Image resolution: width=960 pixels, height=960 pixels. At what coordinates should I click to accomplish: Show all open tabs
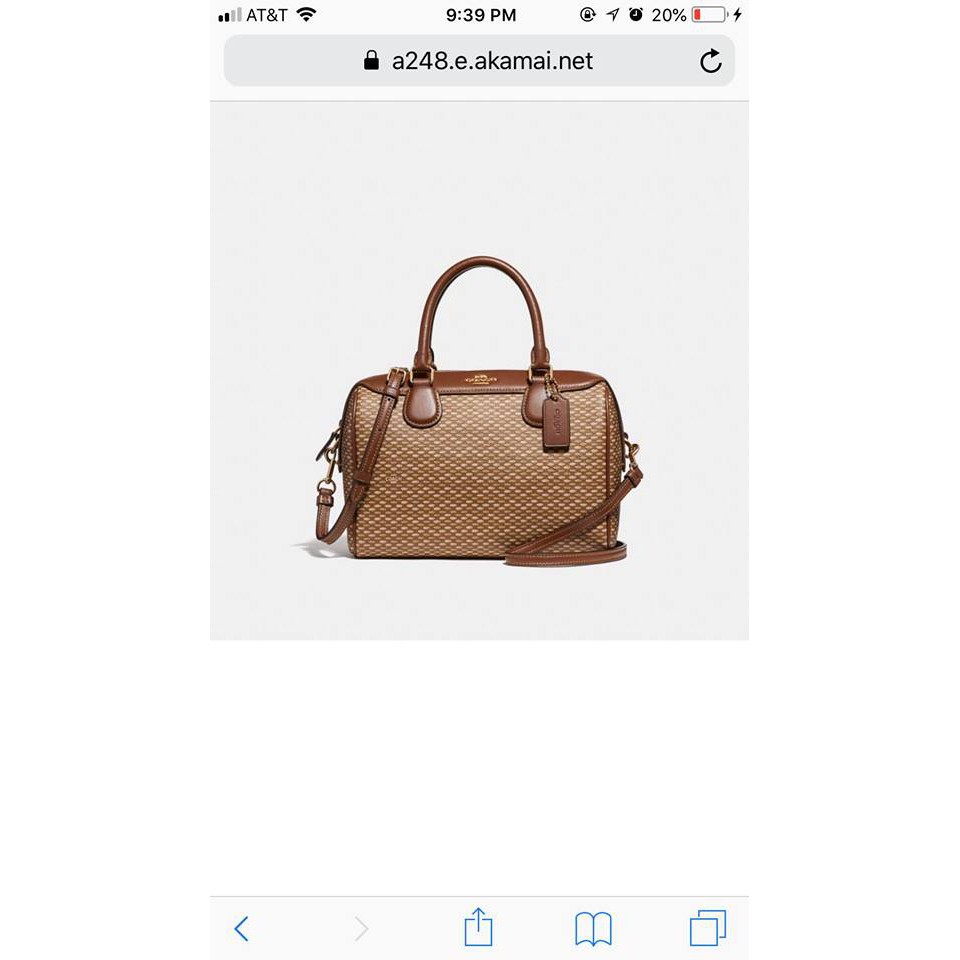click(x=708, y=928)
